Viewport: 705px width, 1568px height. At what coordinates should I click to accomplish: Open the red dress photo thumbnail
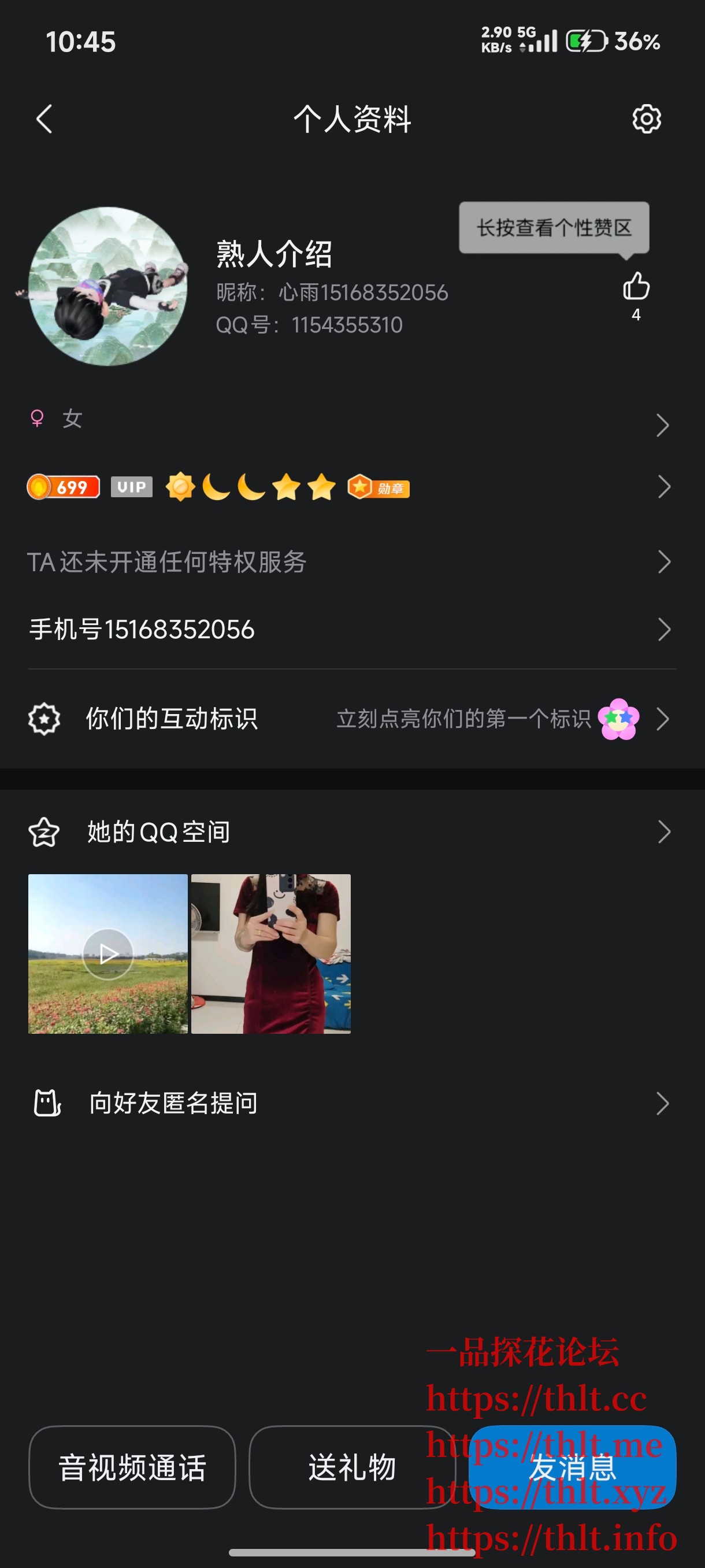pos(270,953)
